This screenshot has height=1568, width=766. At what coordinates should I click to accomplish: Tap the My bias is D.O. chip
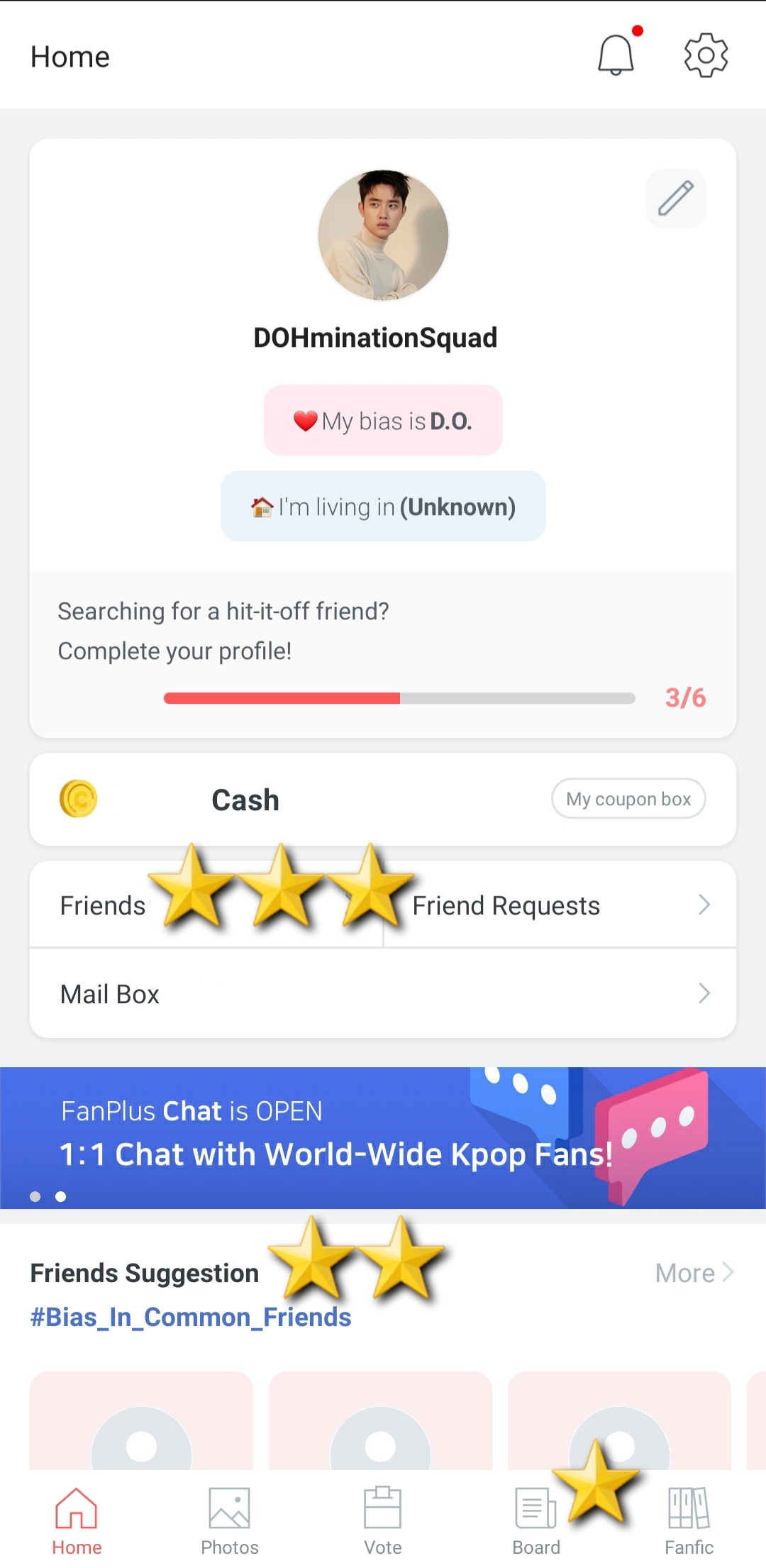[x=383, y=421]
